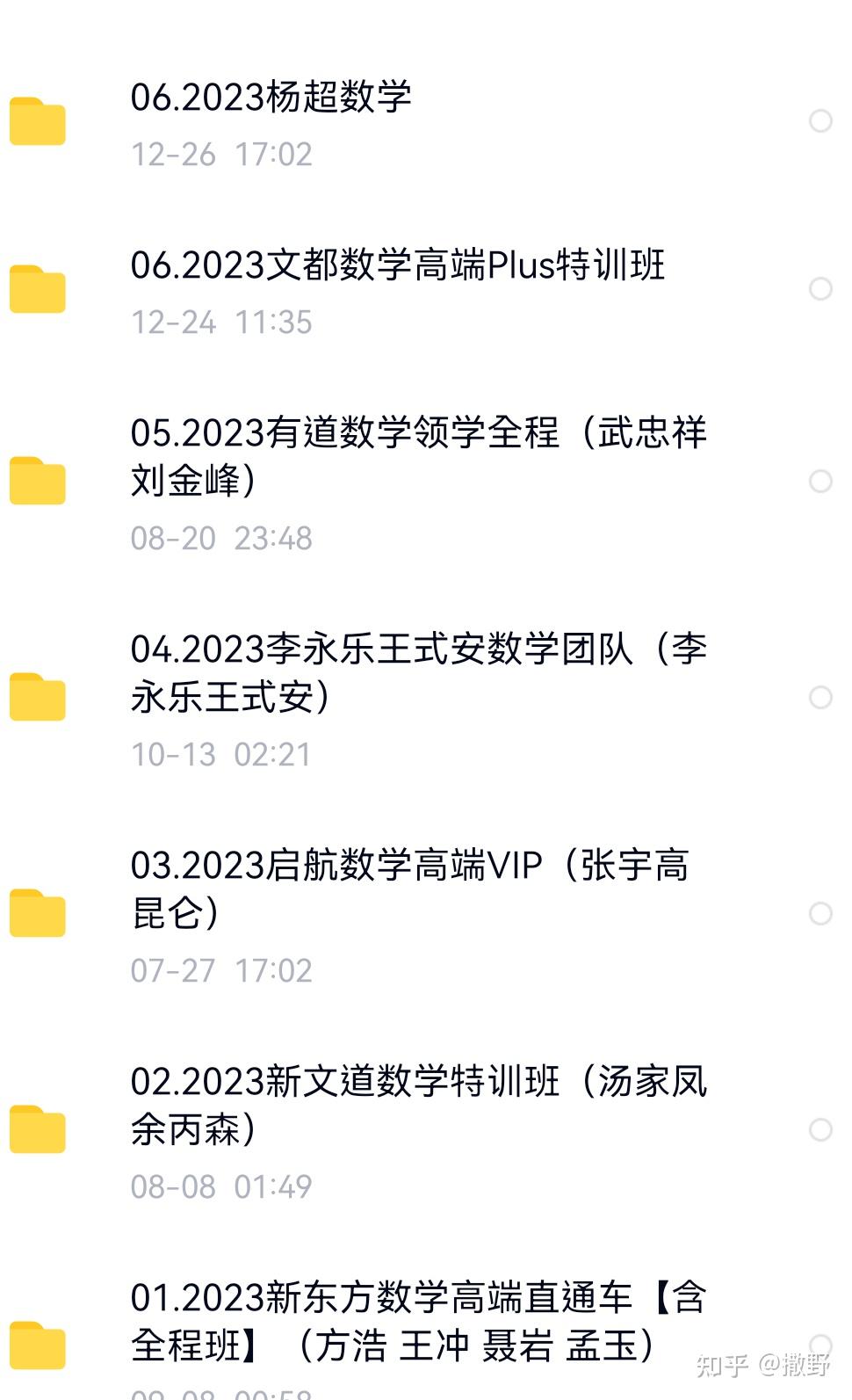Open folder 04.2023李永乐王式安数学团队
Screen dimensions: 852x1400
point(418,673)
